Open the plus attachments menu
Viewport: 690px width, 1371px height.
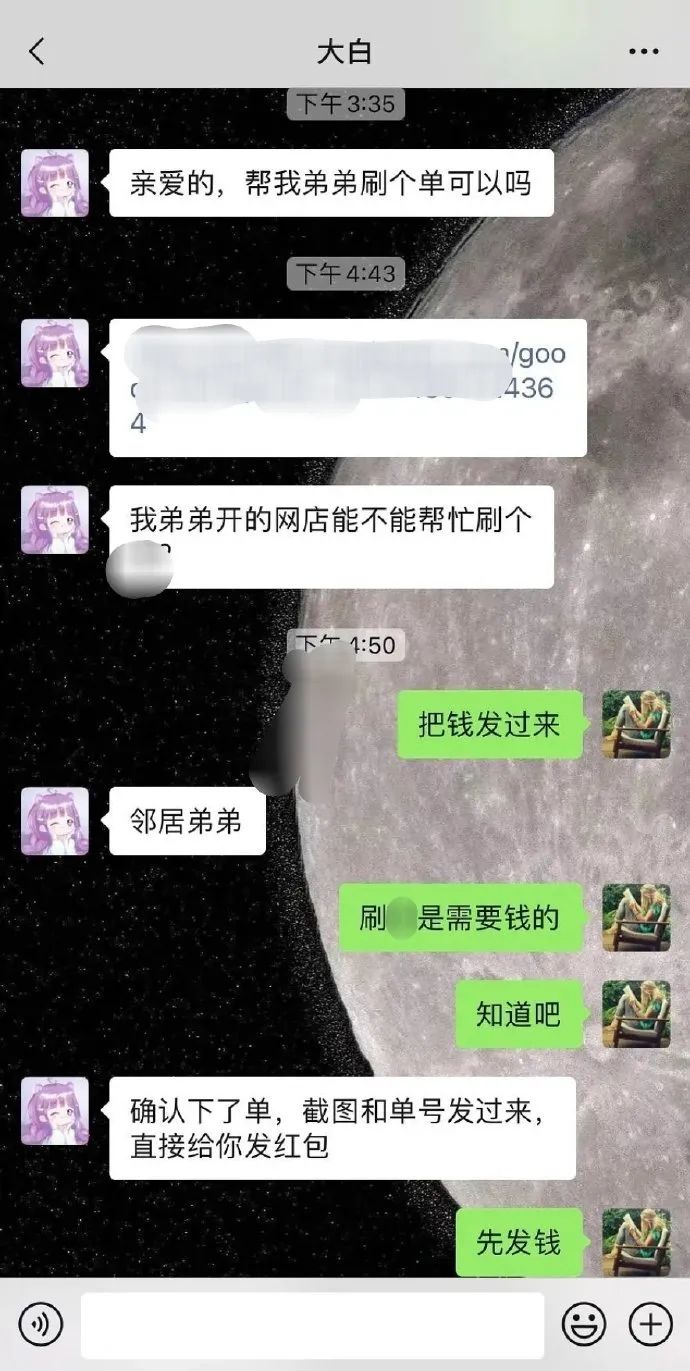click(650, 1325)
